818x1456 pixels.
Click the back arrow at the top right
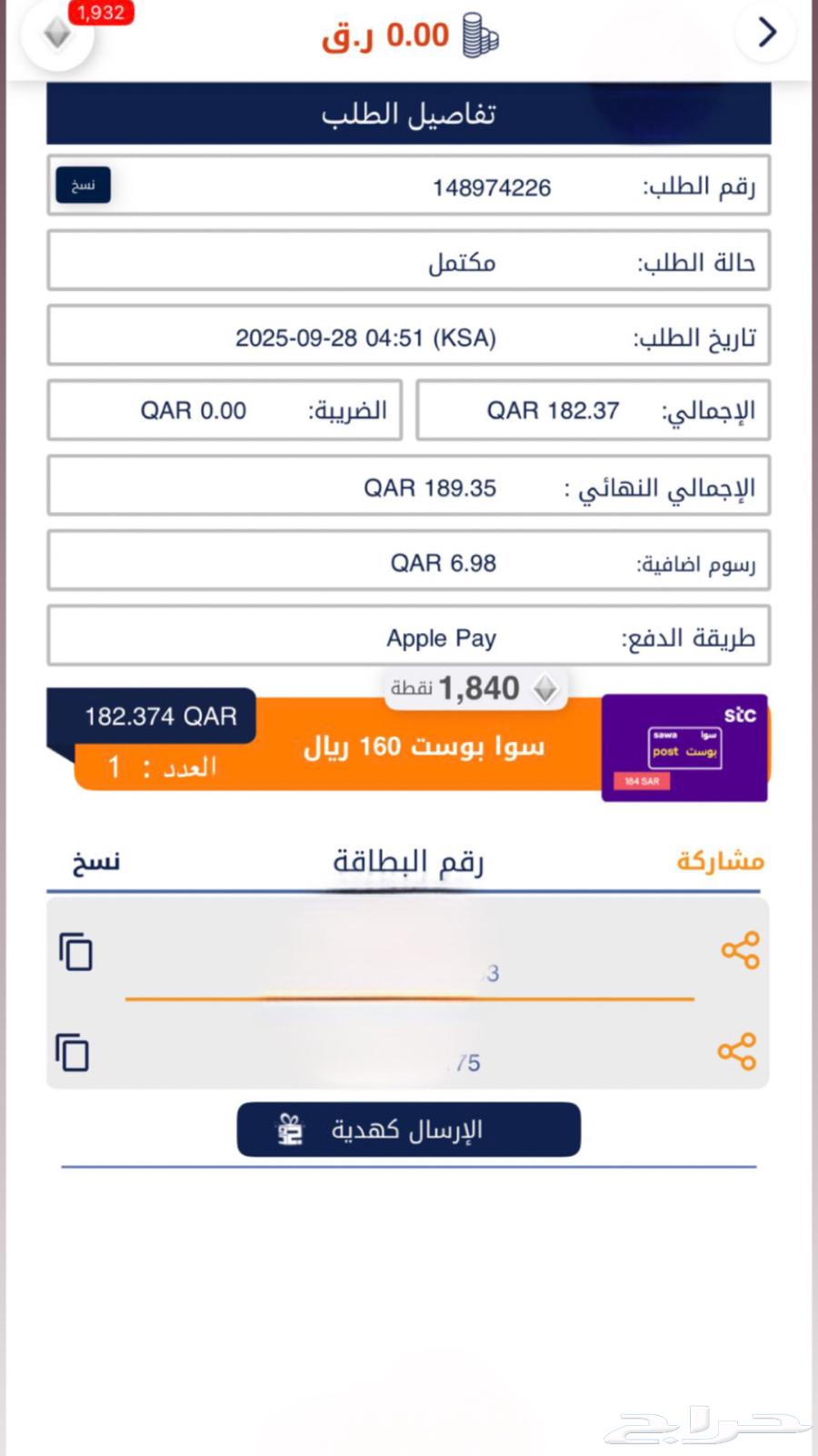(x=766, y=32)
